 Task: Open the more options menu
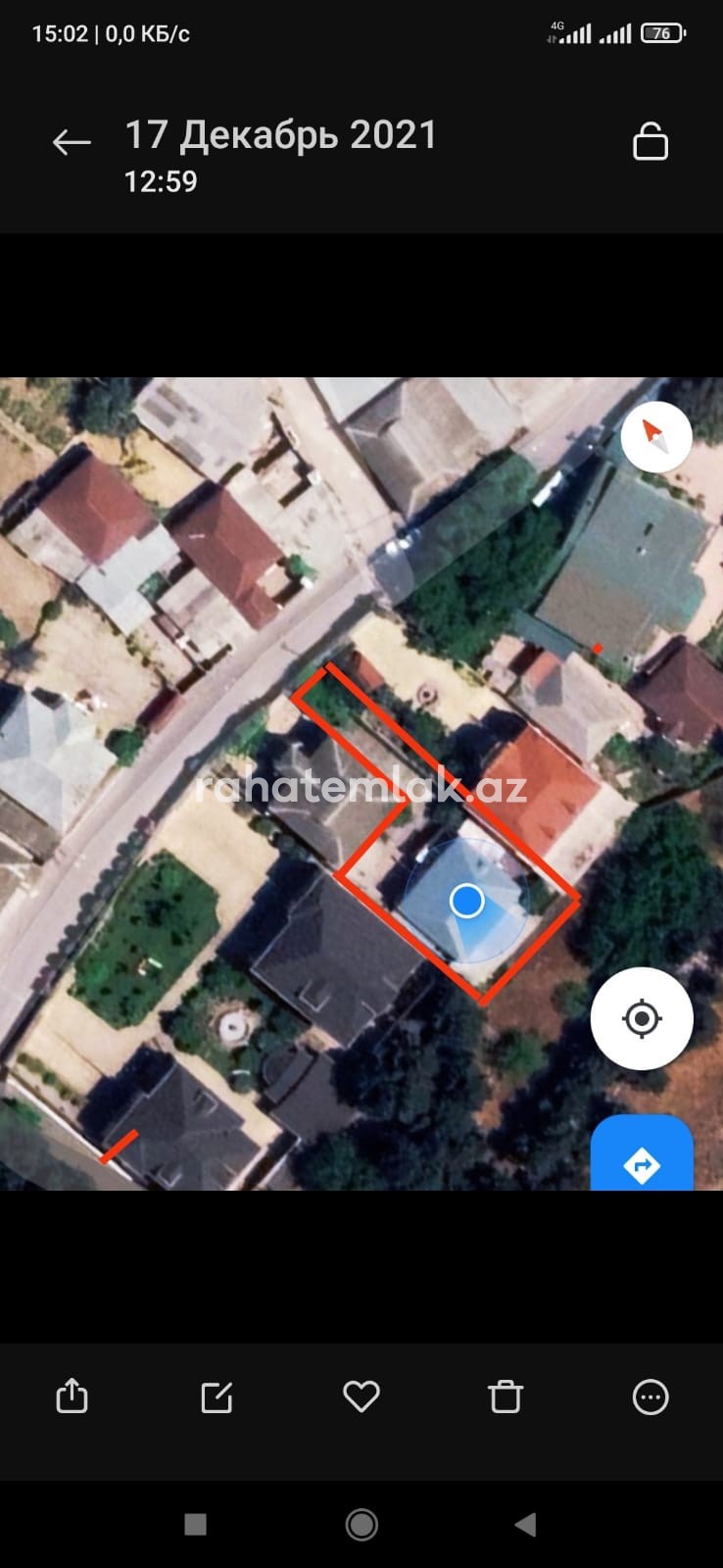pyautogui.click(x=651, y=1396)
